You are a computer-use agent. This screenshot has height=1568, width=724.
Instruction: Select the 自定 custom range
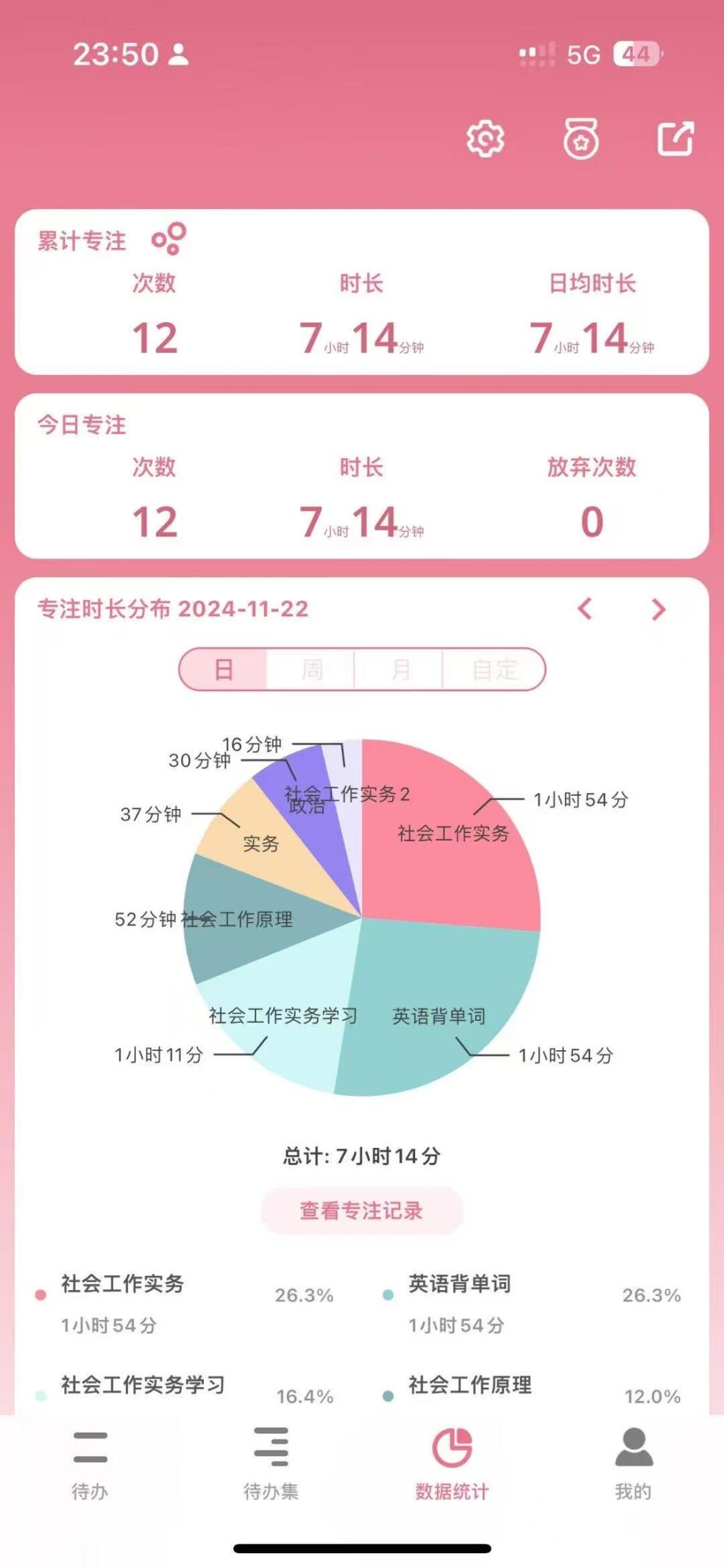click(x=494, y=669)
